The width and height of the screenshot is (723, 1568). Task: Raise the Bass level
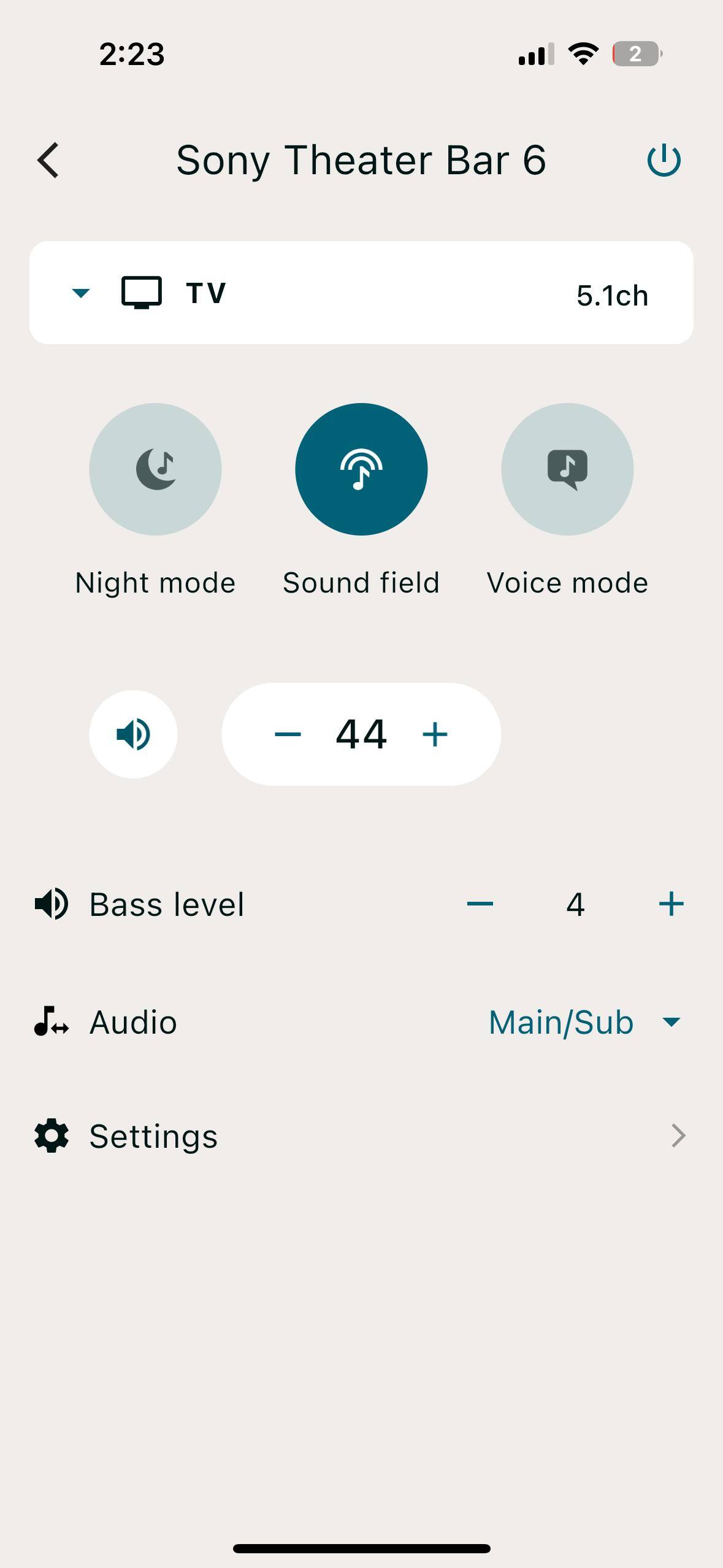click(x=671, y=904)
